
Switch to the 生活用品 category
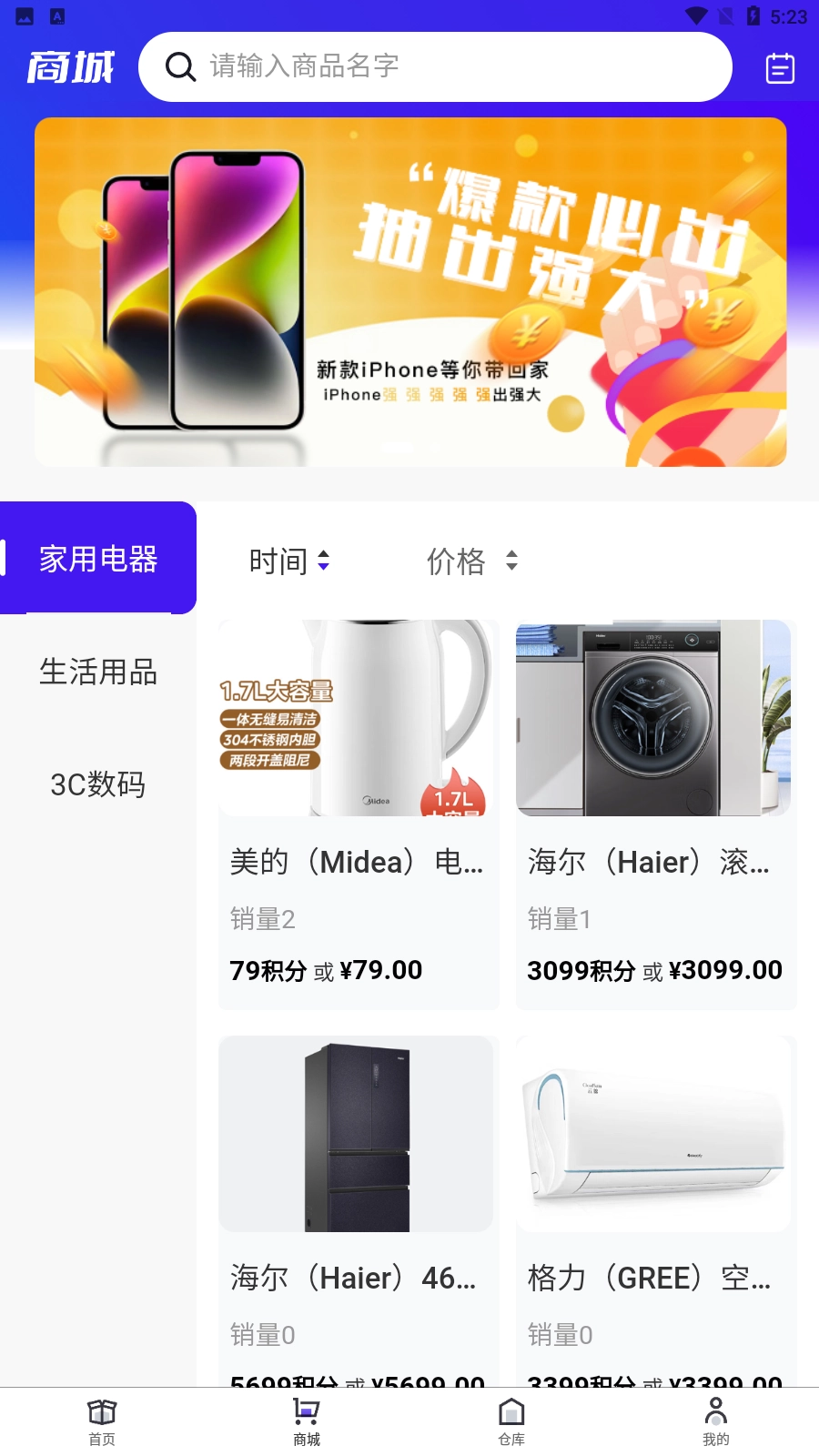98,672
